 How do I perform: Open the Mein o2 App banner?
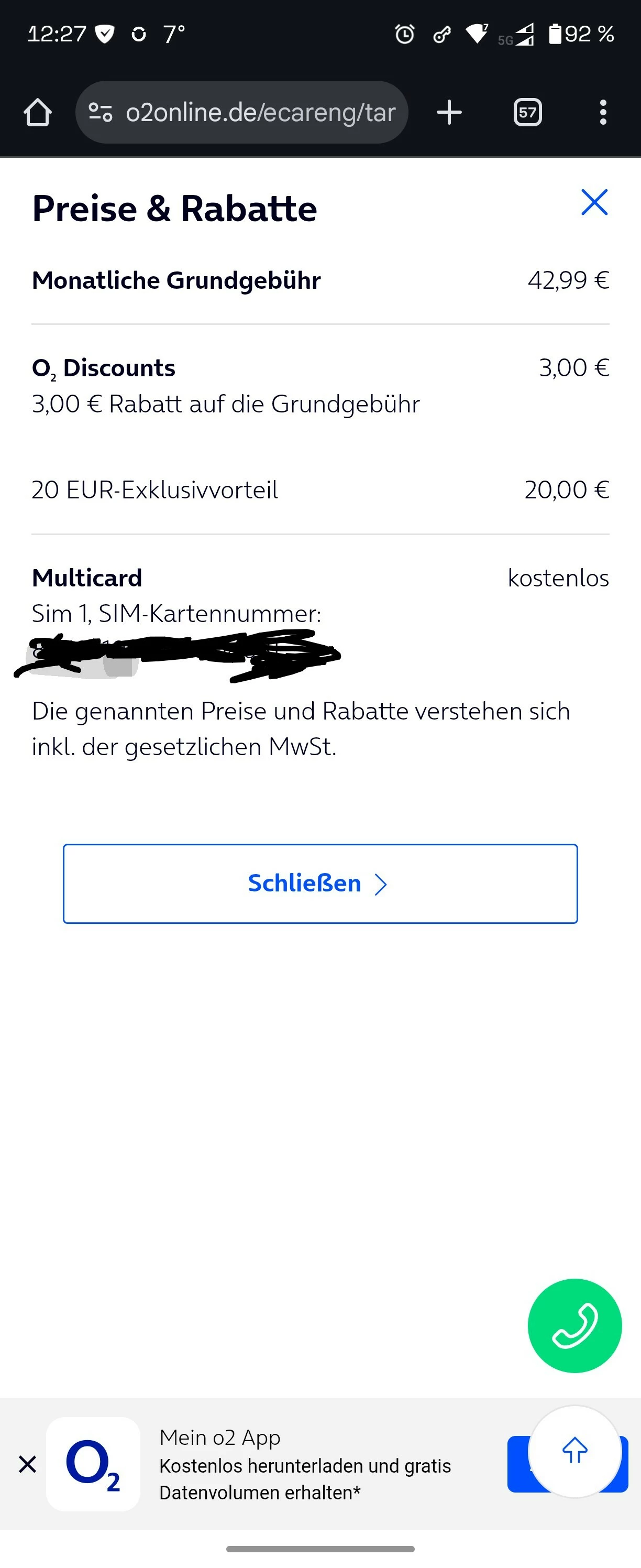point(304,1464)
